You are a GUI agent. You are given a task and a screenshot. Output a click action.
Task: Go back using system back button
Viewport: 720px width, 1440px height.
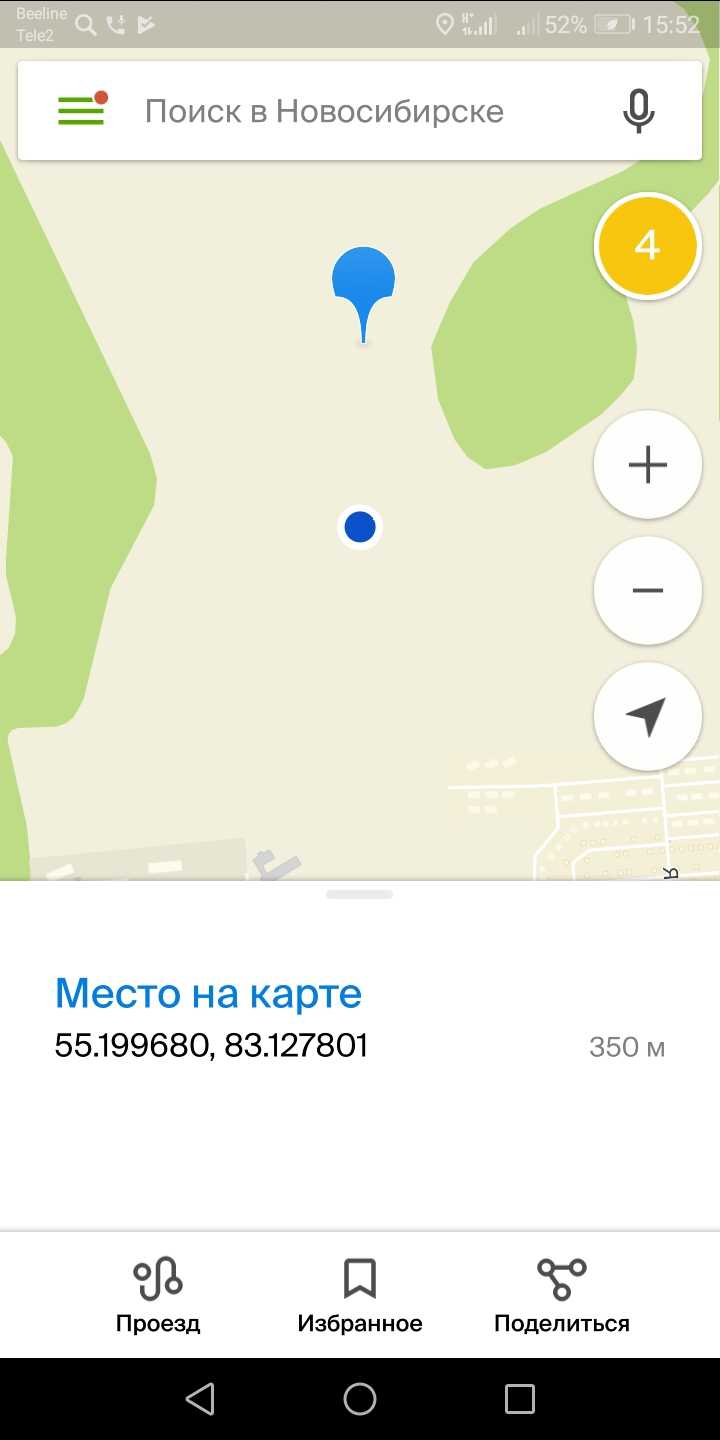coord(200,1398)
